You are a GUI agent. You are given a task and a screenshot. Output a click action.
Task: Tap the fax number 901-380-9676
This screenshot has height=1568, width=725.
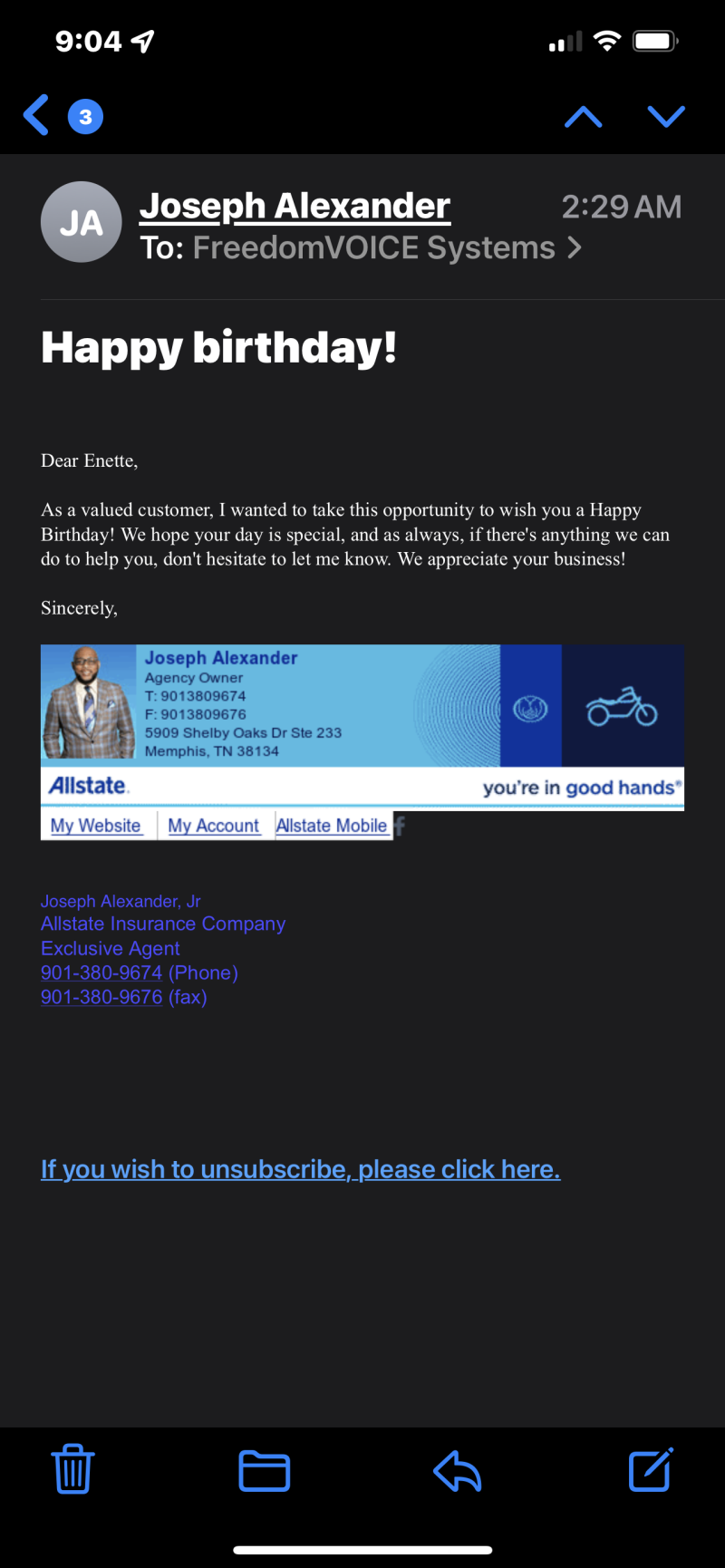tap(101, 997)
